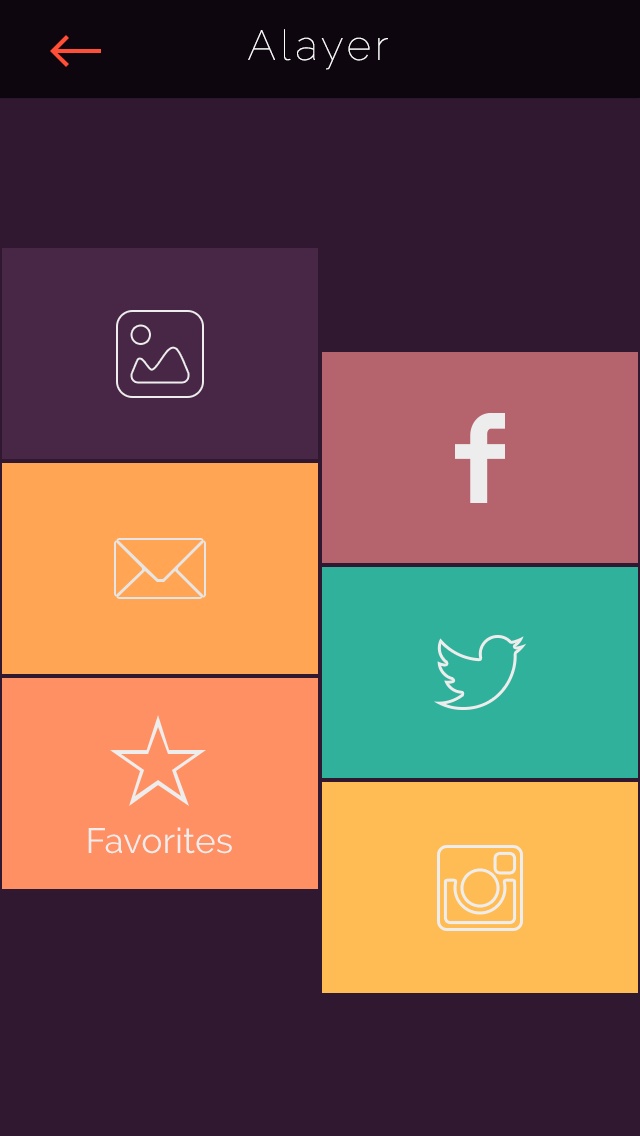Share to Instagram
Image resolution: width=640 pixels, height=1136 pixels.
point(480,887)
